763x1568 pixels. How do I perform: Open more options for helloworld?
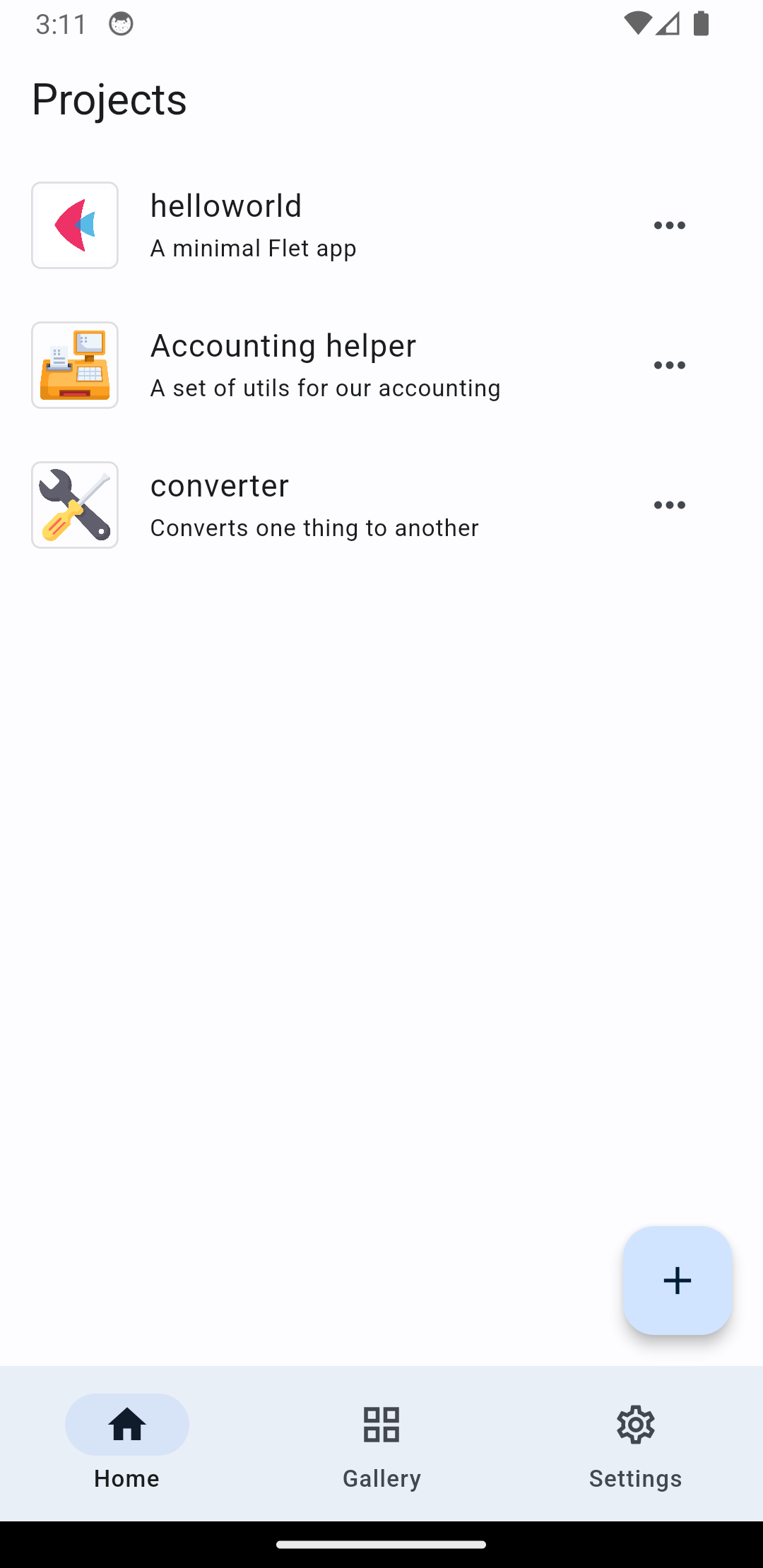tap(669, 225)
